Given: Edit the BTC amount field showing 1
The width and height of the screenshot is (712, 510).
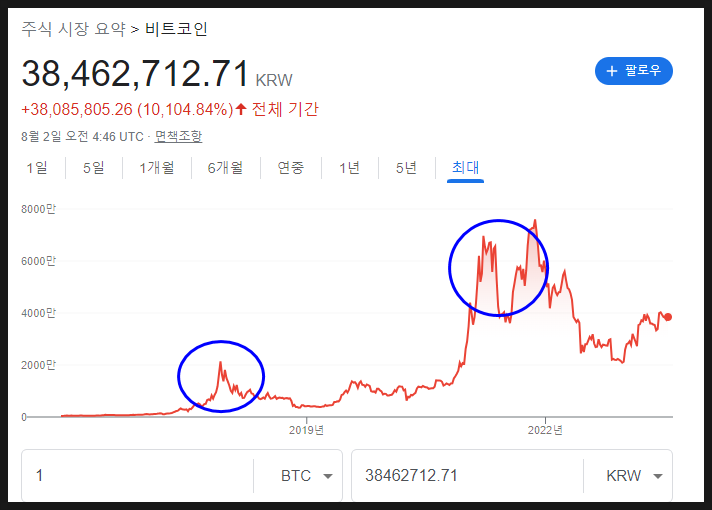Looking at the screenshot, I should [x=138, y=475].
